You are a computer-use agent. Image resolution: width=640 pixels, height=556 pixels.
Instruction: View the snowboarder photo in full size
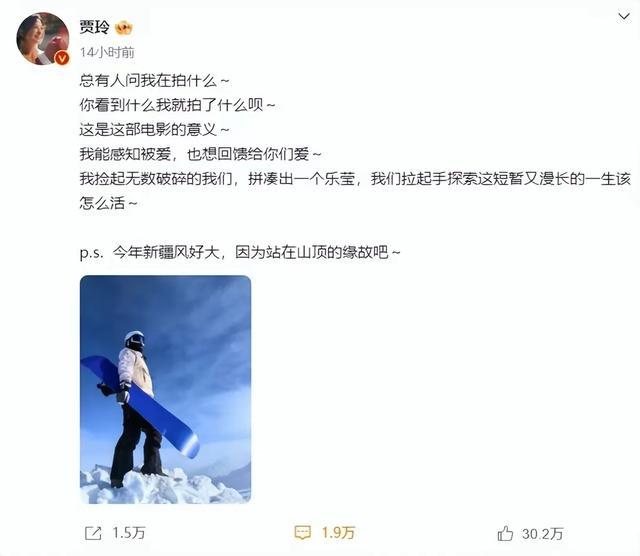pos(165,388)
